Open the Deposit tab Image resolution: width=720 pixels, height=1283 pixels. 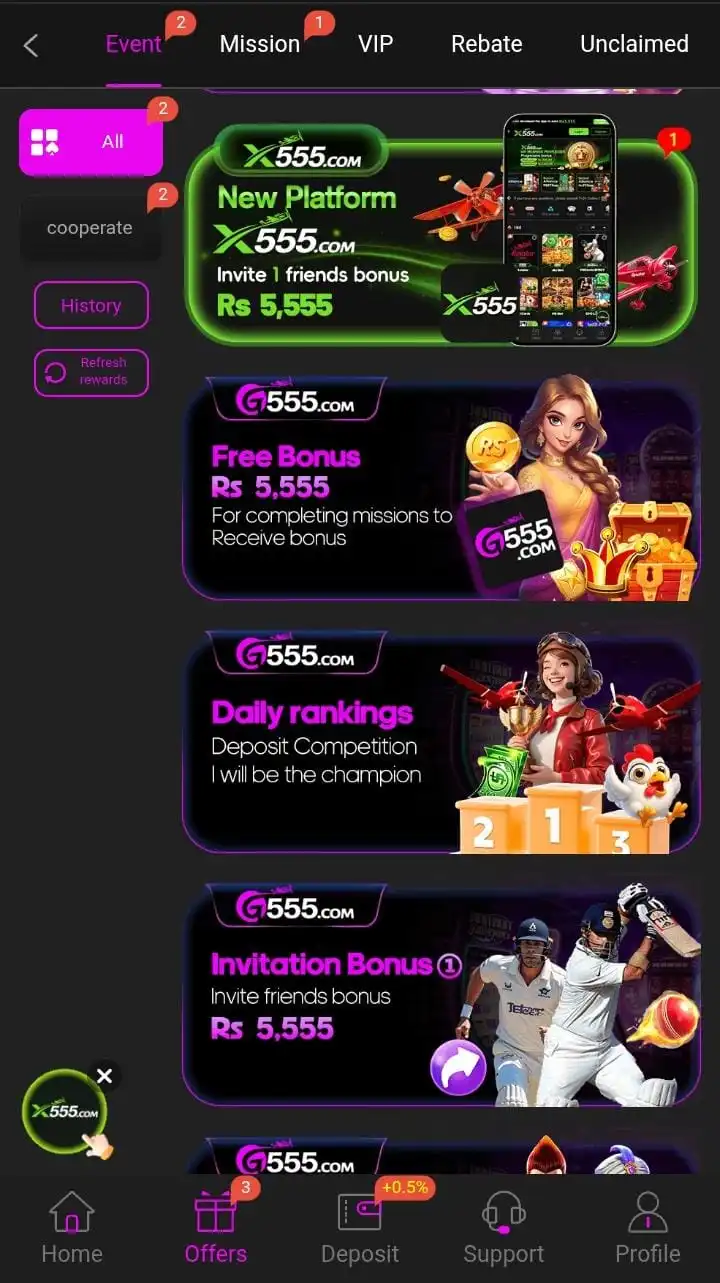[359, 1229]
